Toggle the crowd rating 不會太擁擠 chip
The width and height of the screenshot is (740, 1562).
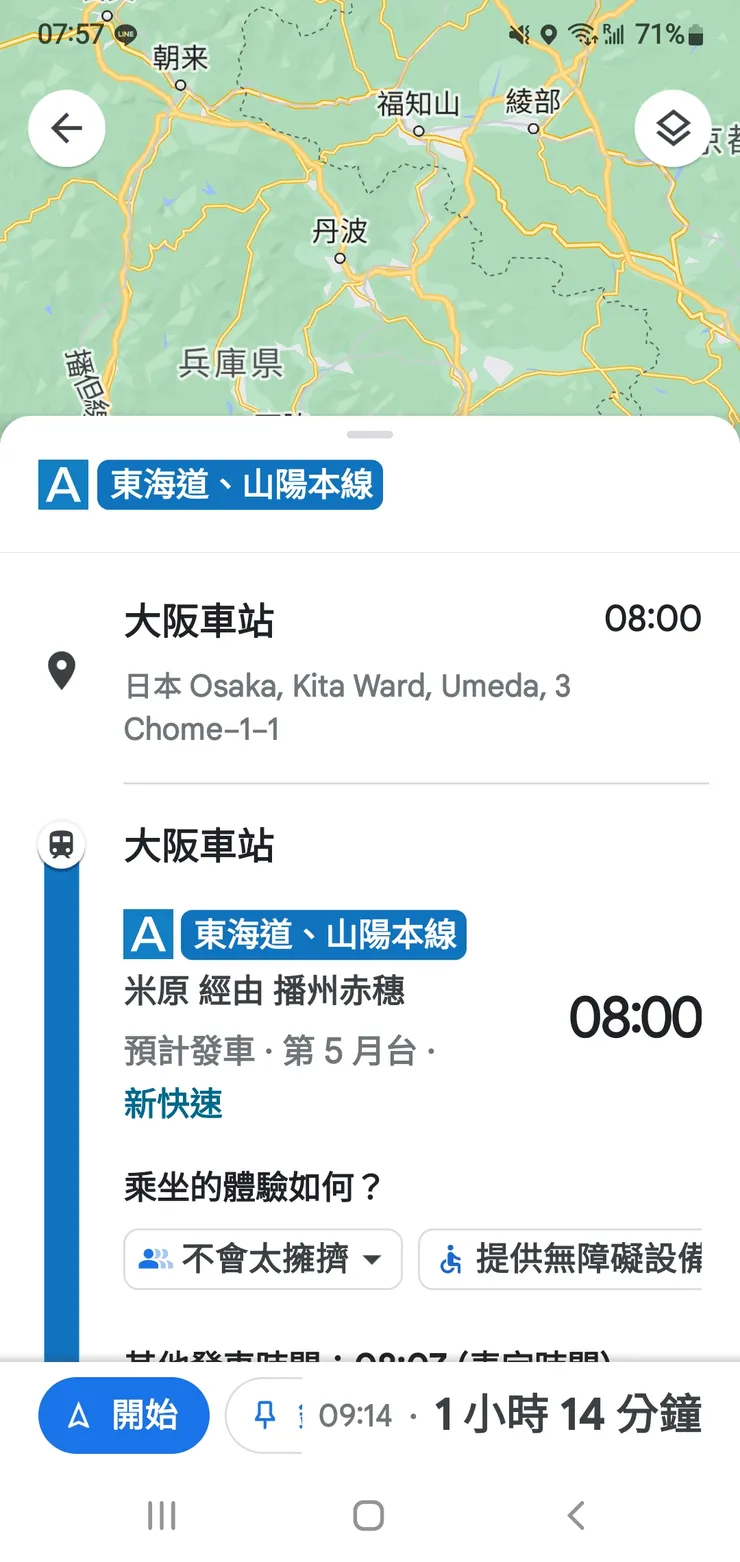262,1259
